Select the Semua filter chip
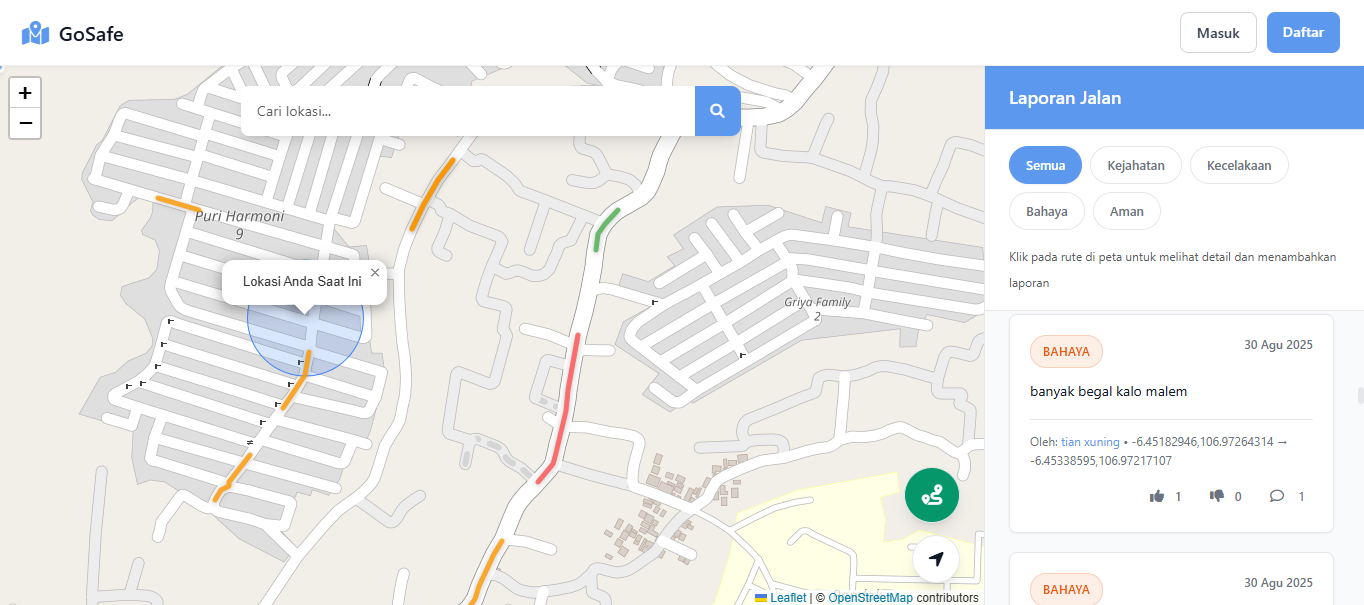 point(1045,165)
